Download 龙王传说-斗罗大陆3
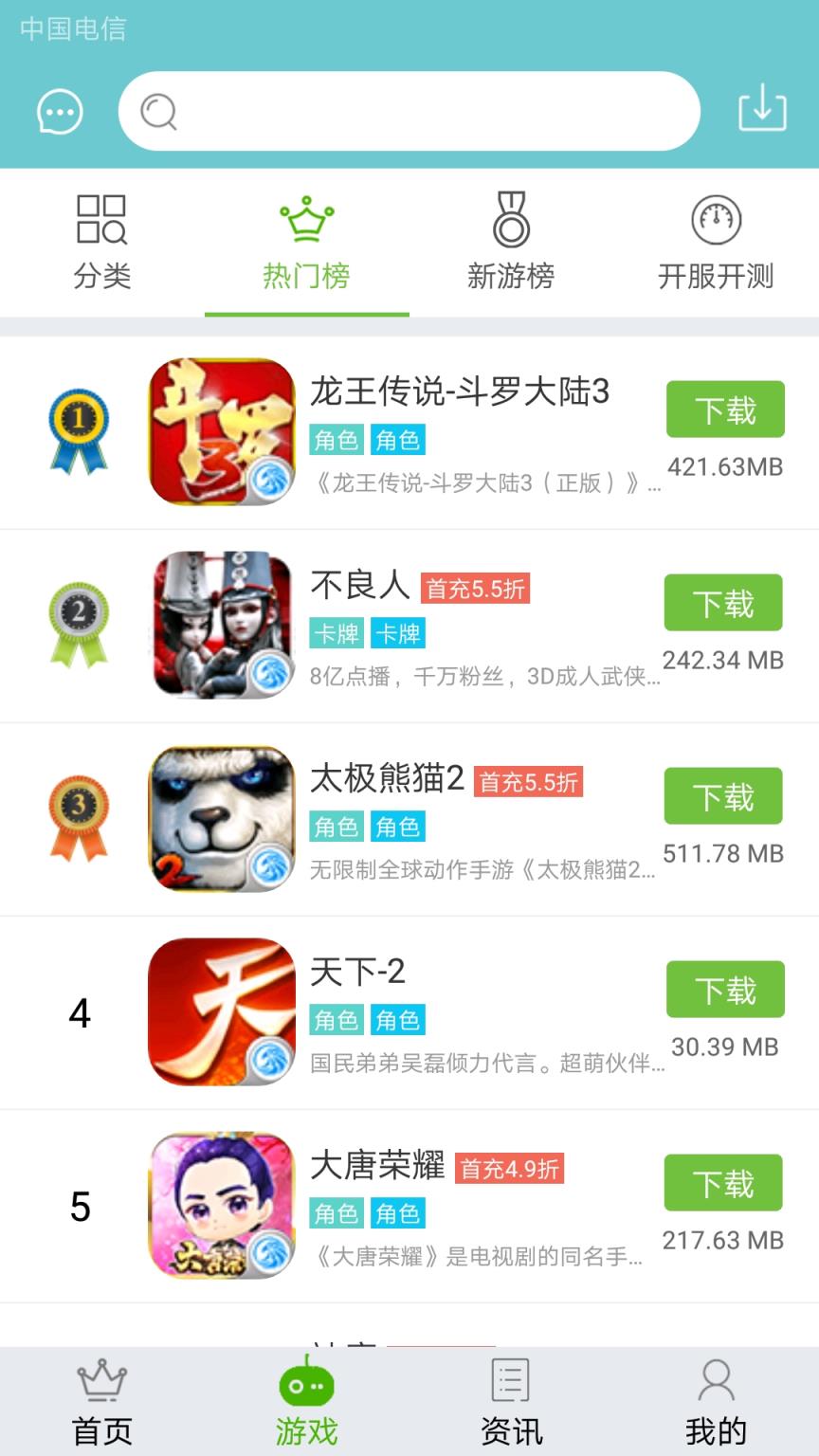The width and height of the screenshot is (819, 1456). (x=723, y=409)
